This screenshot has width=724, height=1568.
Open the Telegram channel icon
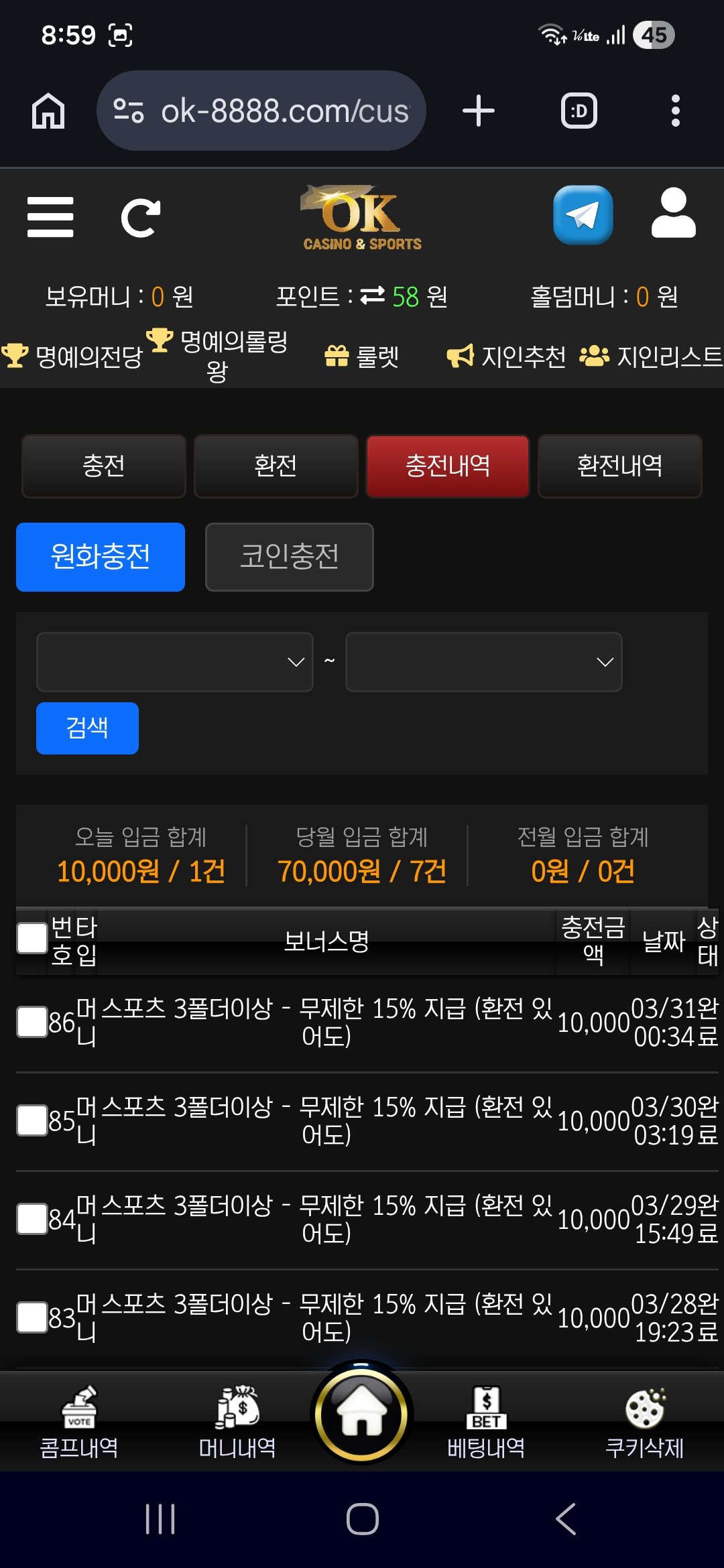[x=583, y=215]
